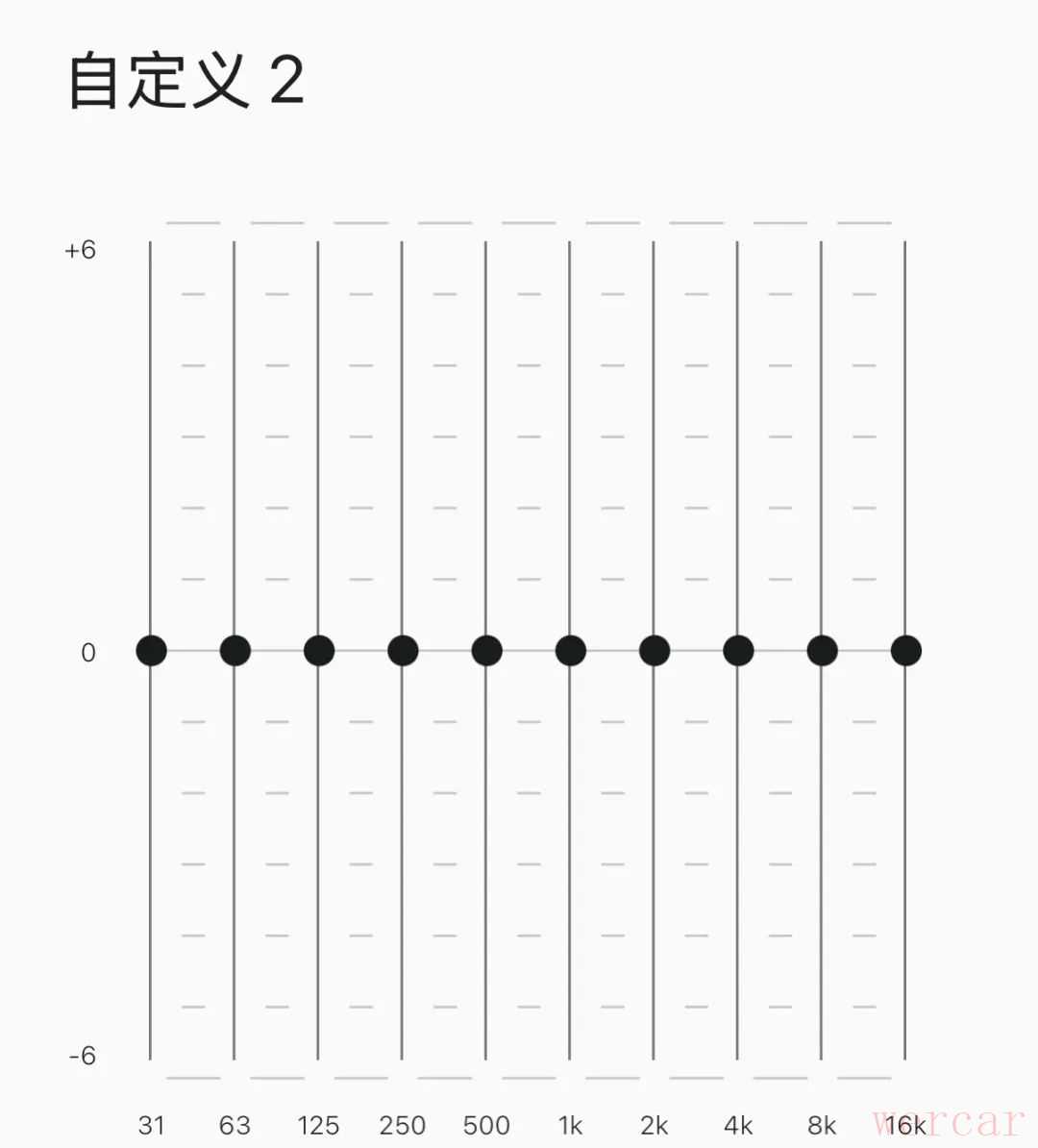Select the 16k equalizer slider knob
This screenshot has width=1038, height=1148.
pos(905,651)
